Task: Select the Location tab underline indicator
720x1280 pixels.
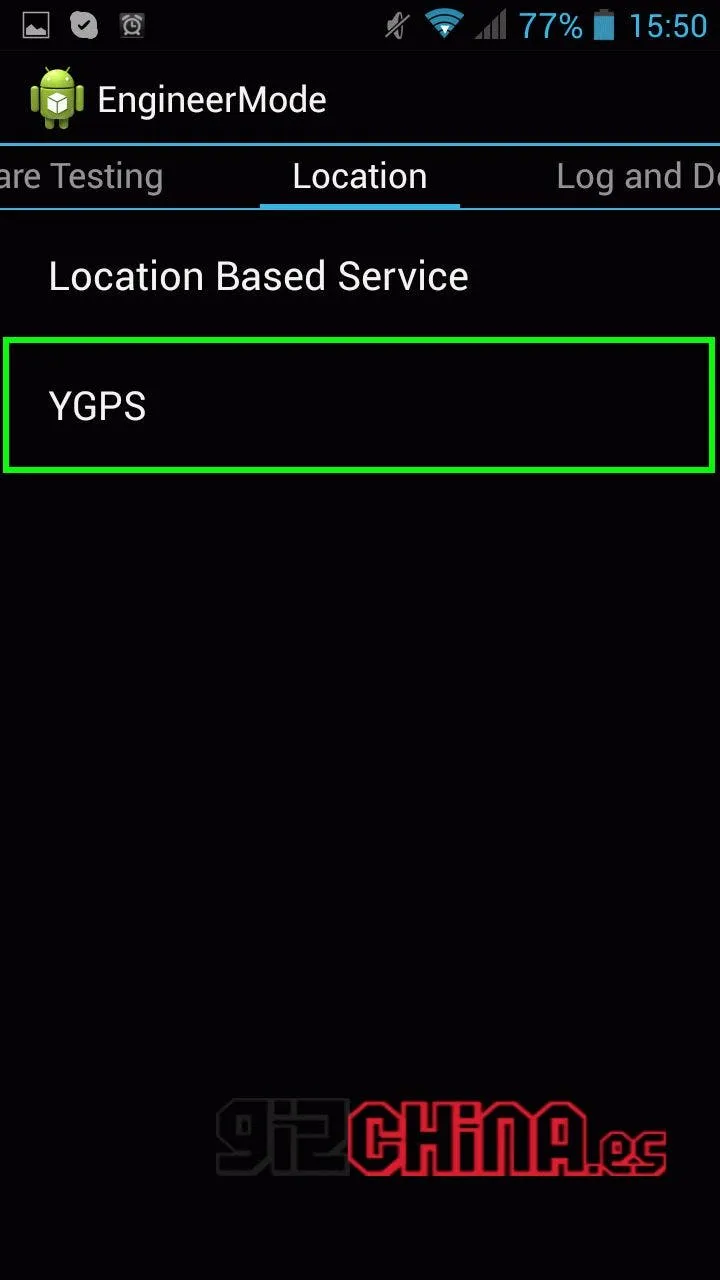Action: [359, 207]
